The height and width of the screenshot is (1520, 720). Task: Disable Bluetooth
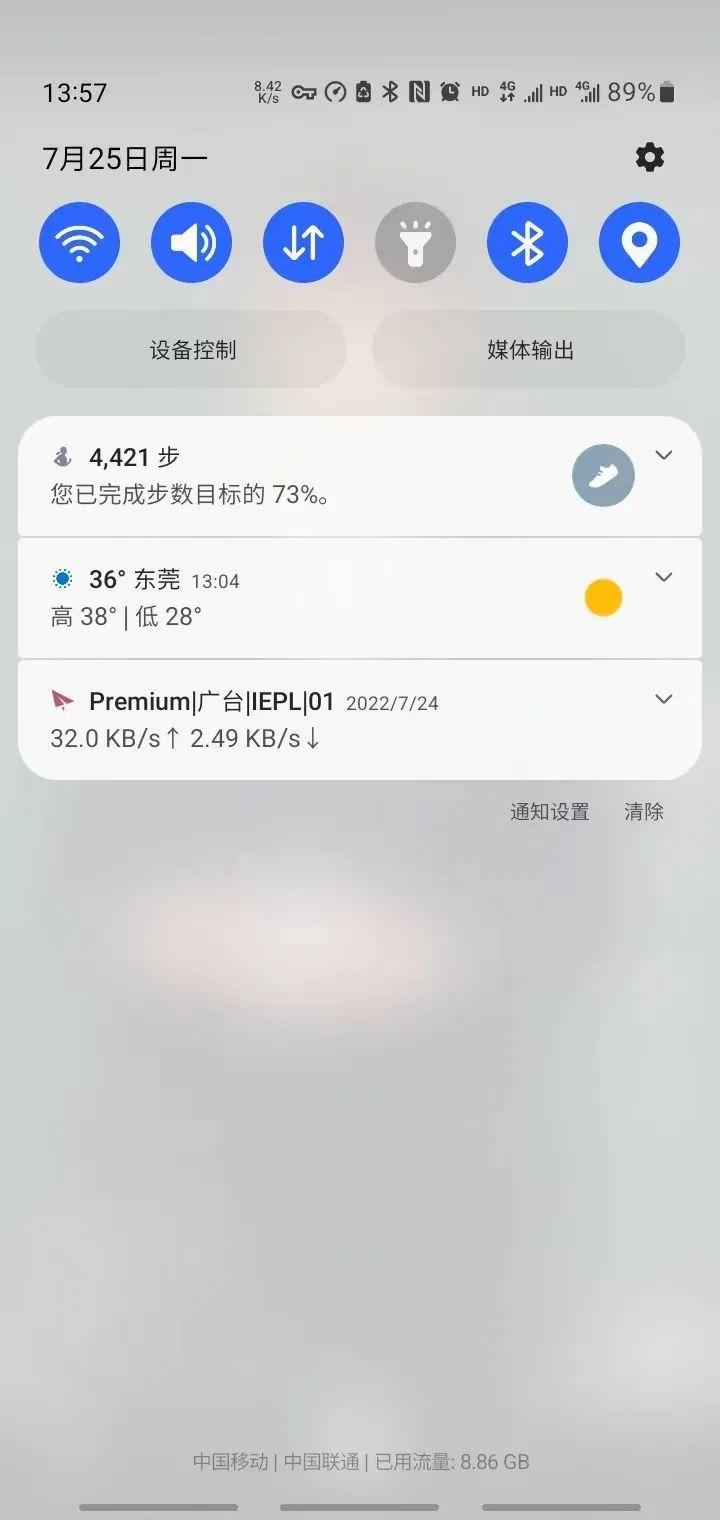coord(527,243)
